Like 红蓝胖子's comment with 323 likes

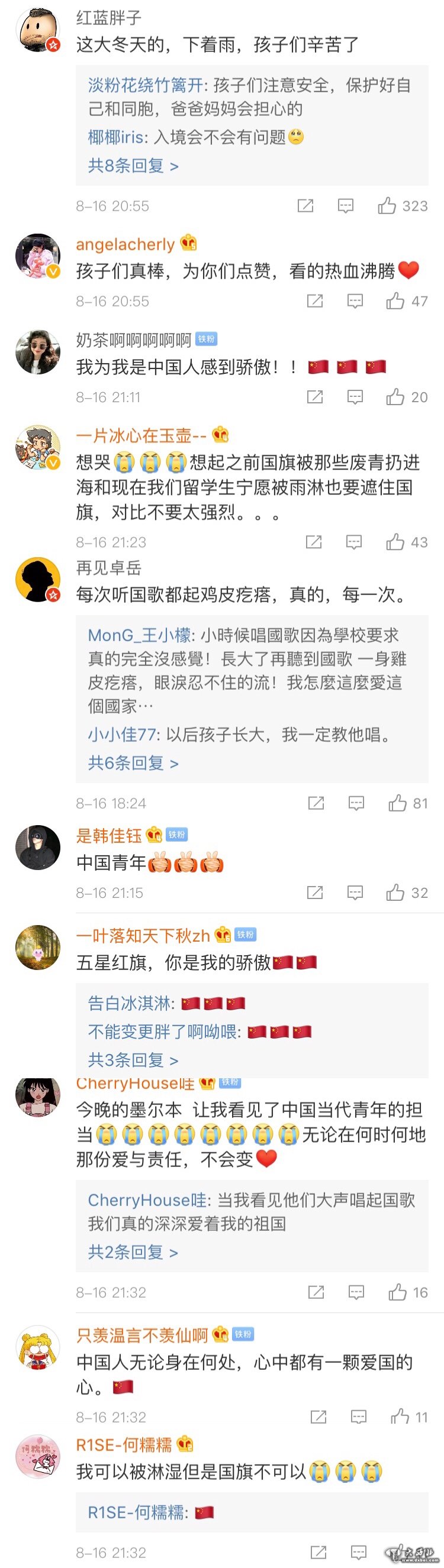387,206
